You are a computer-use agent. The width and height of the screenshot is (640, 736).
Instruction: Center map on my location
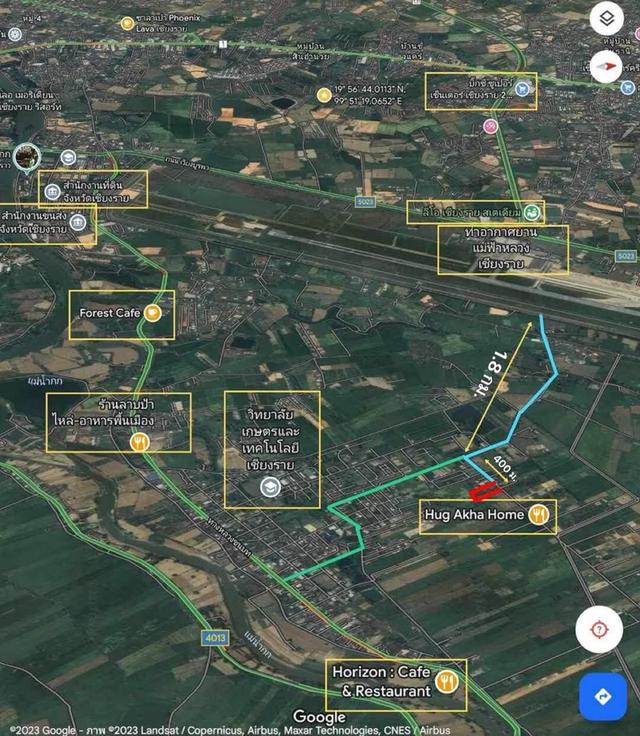(599, 629)
